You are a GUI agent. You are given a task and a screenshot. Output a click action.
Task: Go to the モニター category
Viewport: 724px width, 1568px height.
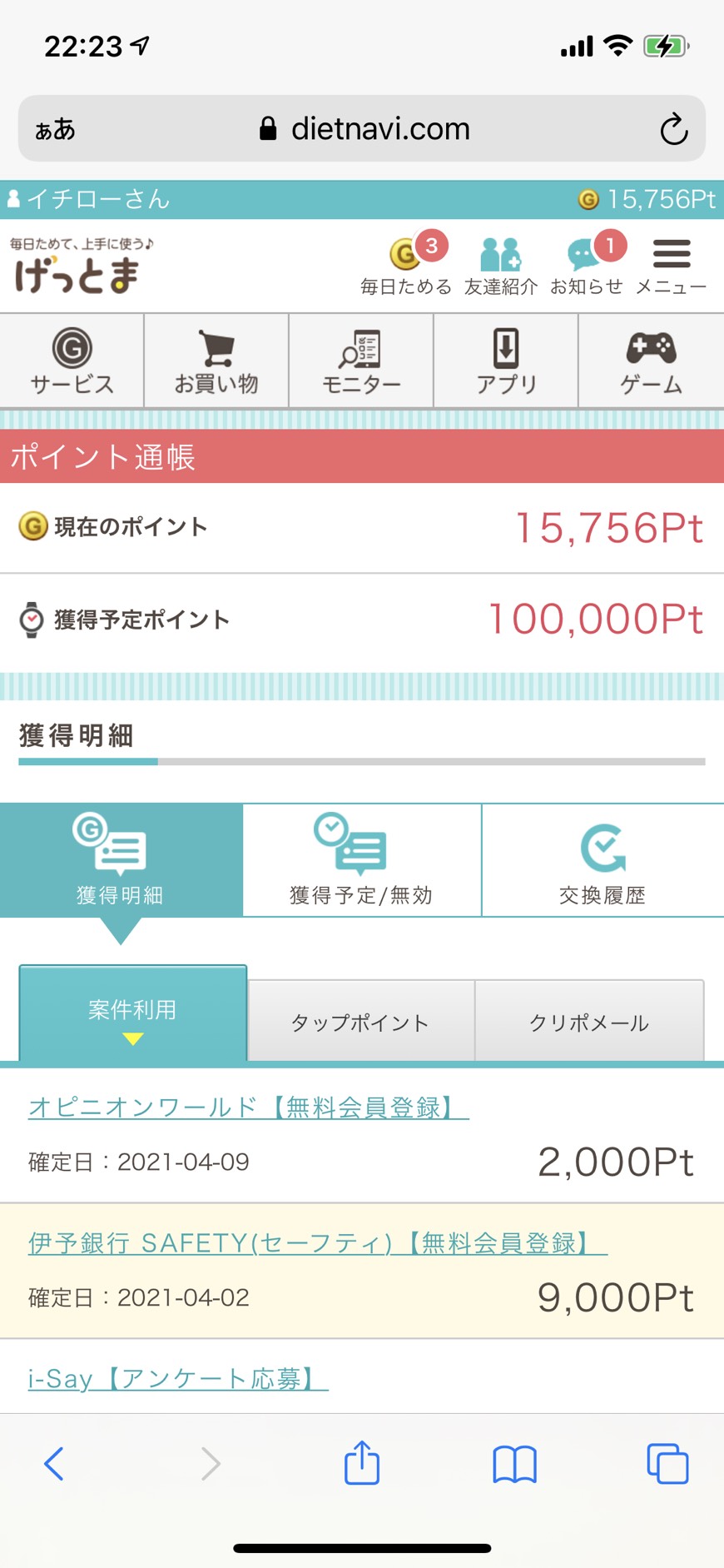click(361, 361)
